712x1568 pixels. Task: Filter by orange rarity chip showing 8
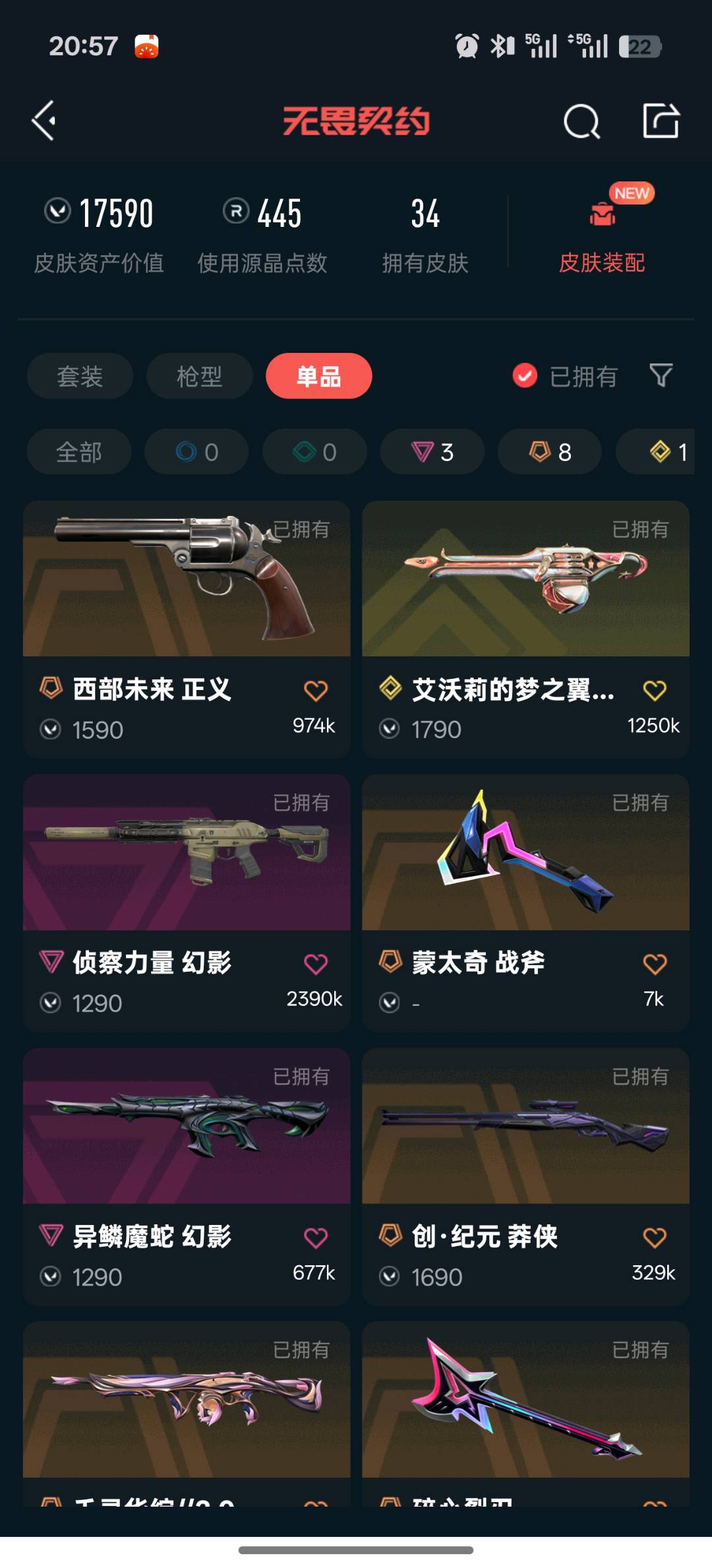coord(549,452)
